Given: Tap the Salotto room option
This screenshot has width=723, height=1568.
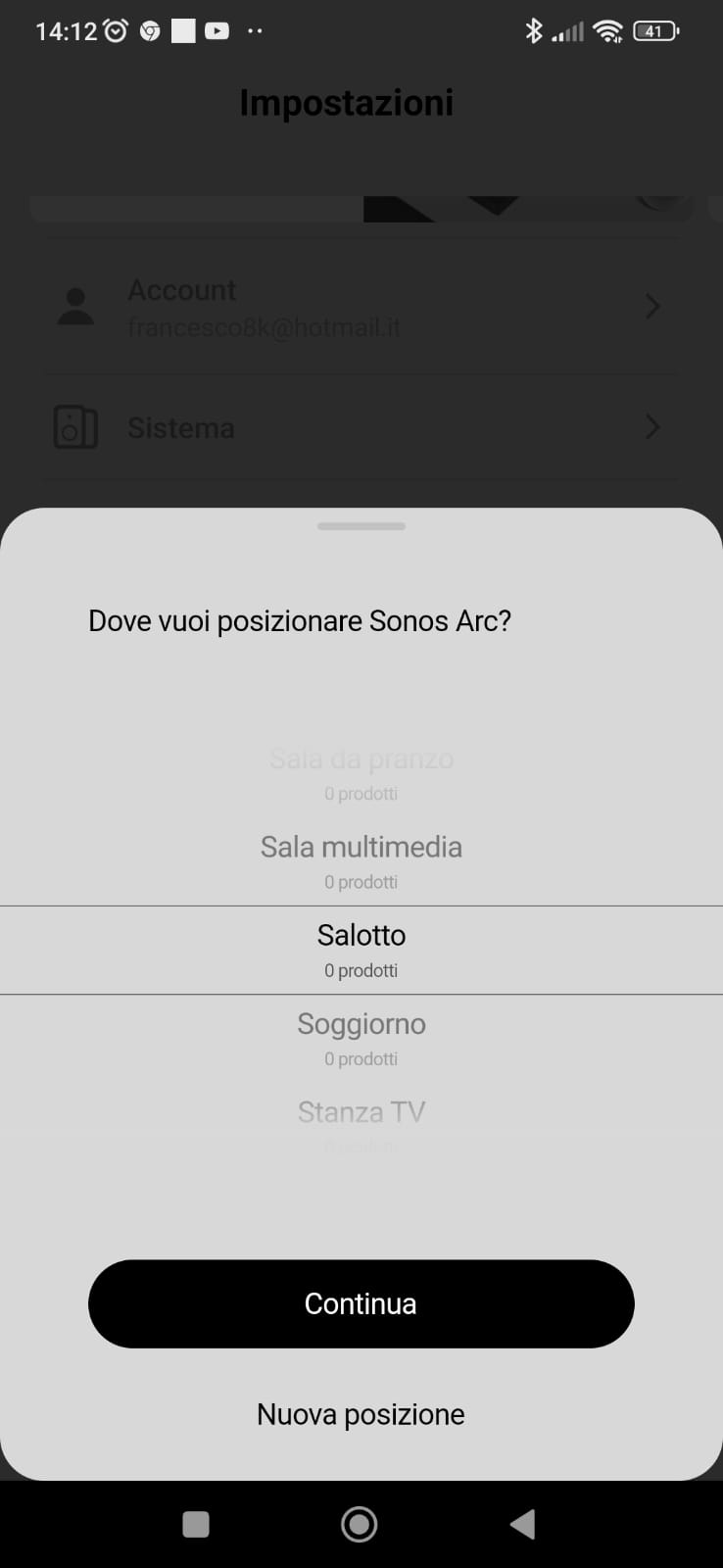Looking at the screenshot, I should tap(361, 950).
